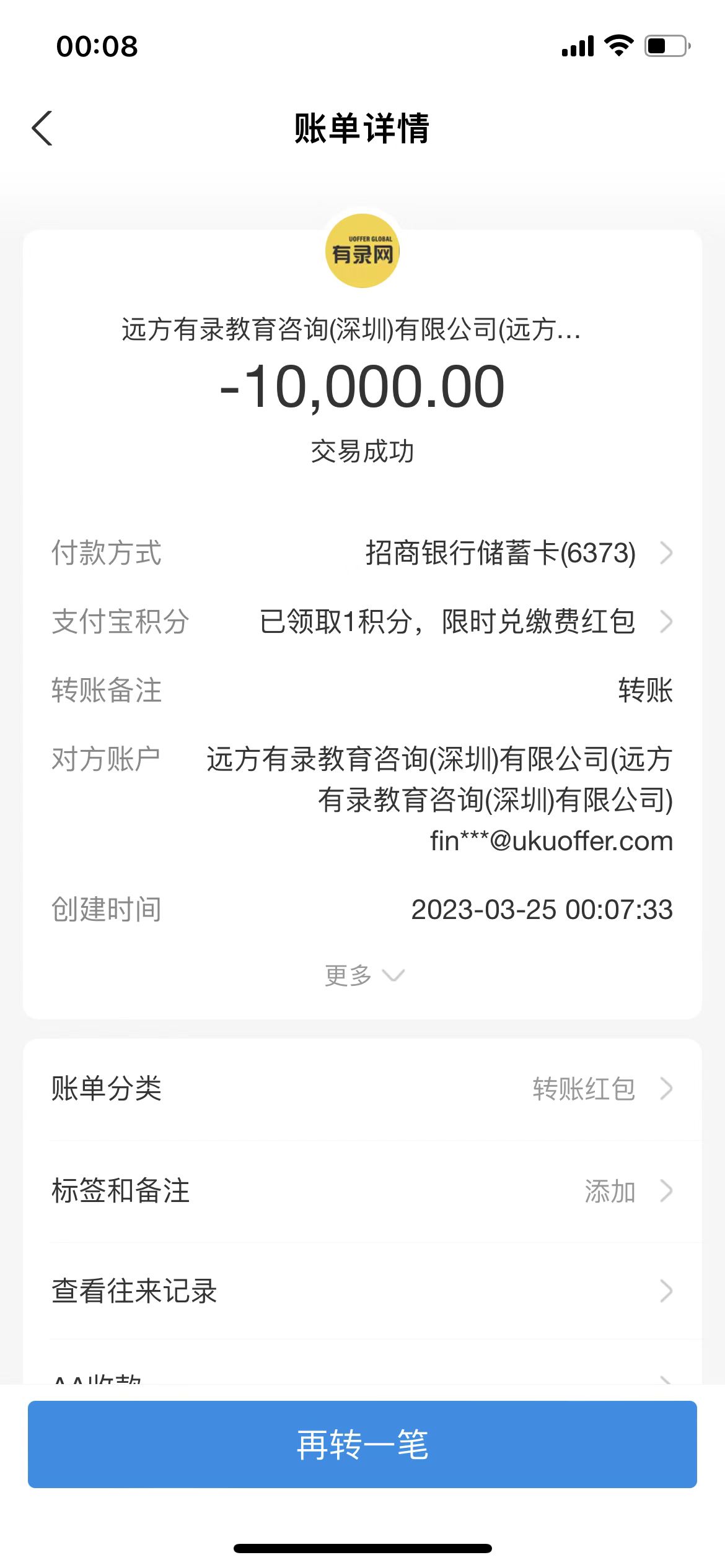Add a tag via 标签和备注
The width and height of the screenshot is (725, 1568).
362,1191
